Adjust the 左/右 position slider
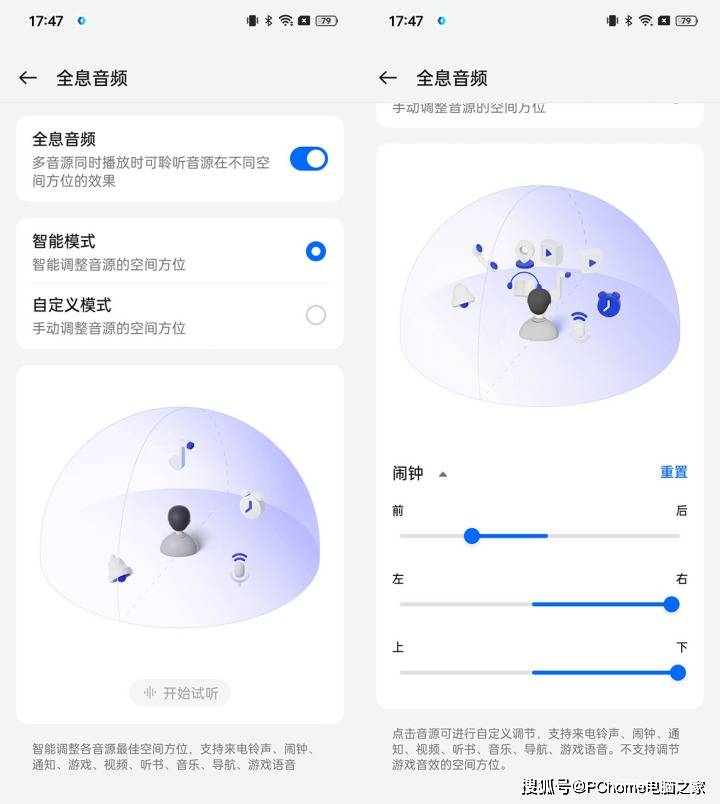720x804 pixels. point(671,604)
